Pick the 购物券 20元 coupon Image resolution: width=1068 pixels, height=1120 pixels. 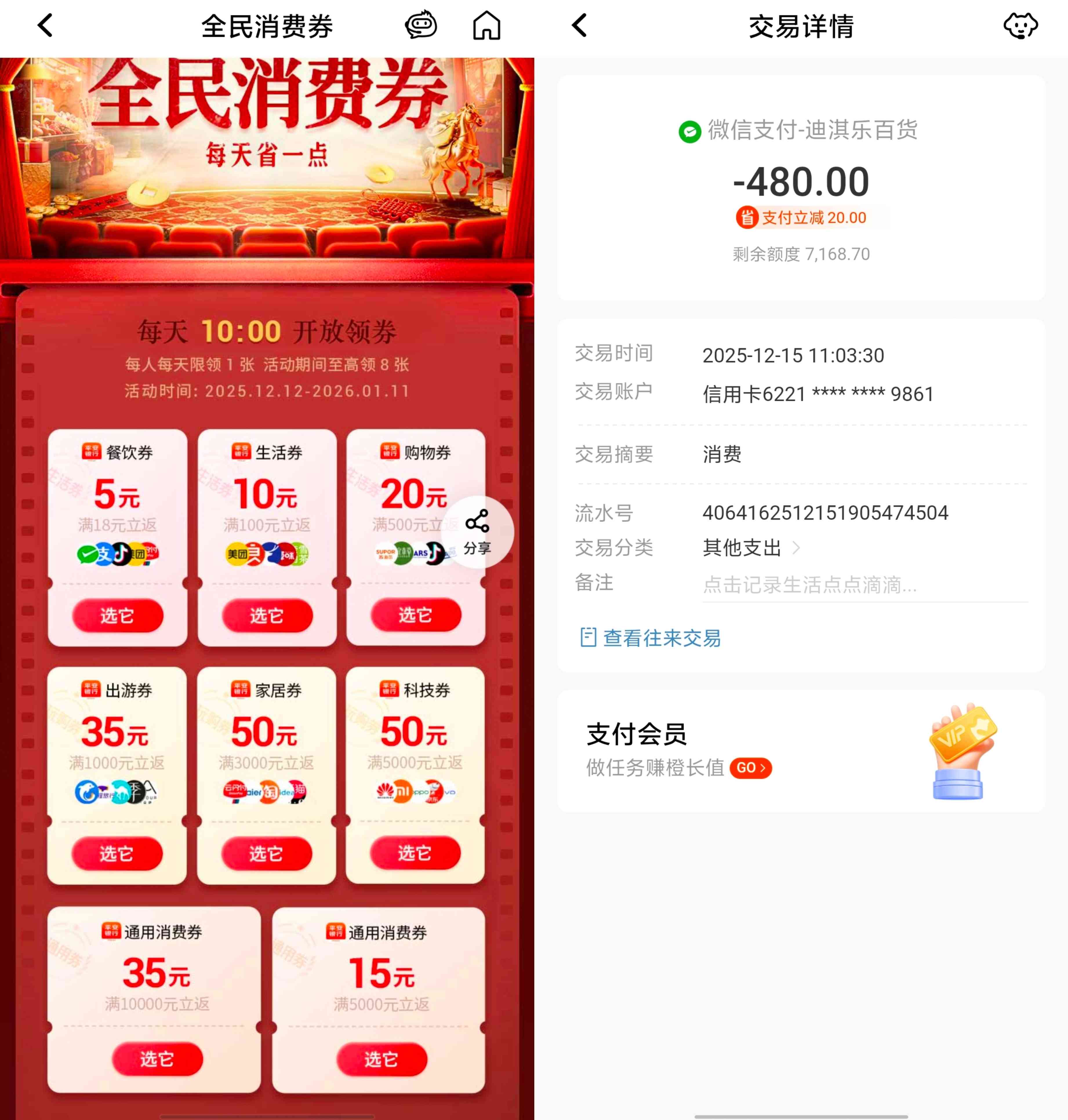click(416, 614)
